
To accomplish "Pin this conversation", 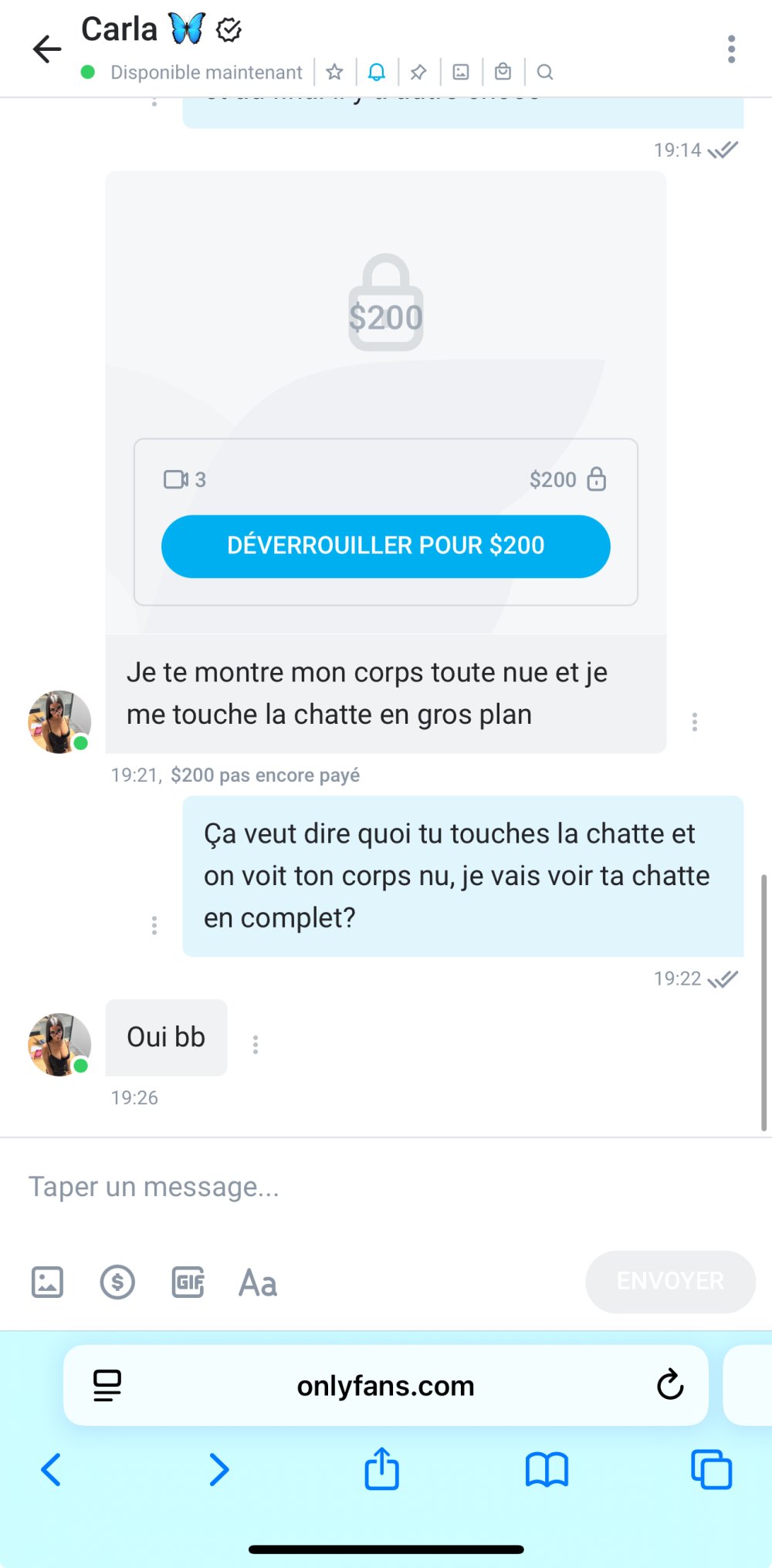I will click(x=418, y=73).
